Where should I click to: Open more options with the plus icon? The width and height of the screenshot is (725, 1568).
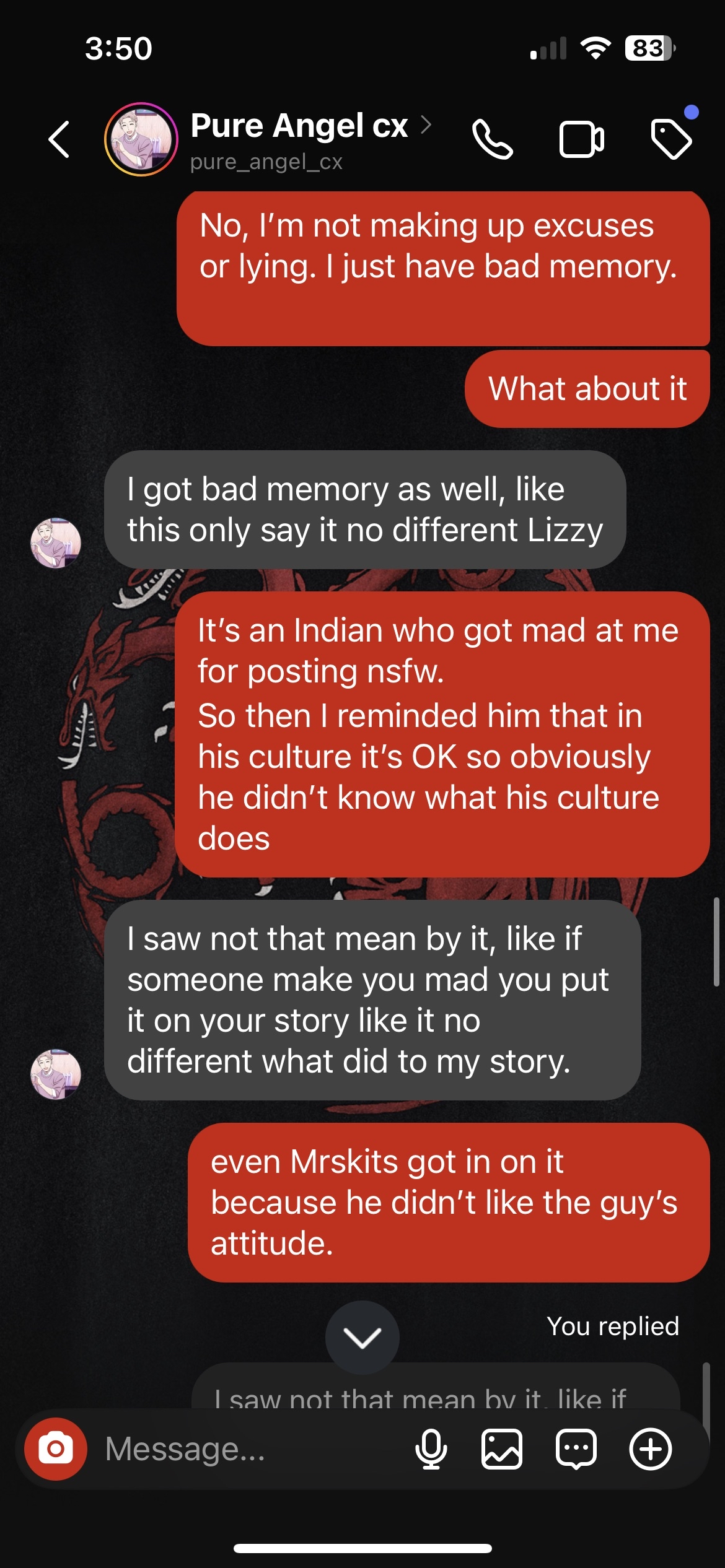[x=651, y=1449]
